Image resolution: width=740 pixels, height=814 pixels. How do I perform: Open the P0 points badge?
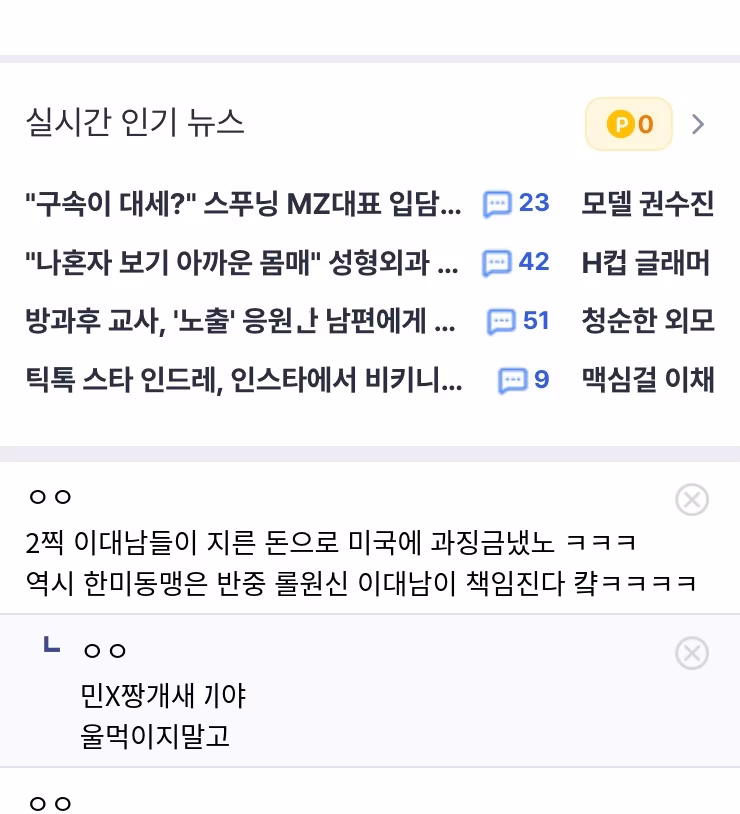(629, 124)
